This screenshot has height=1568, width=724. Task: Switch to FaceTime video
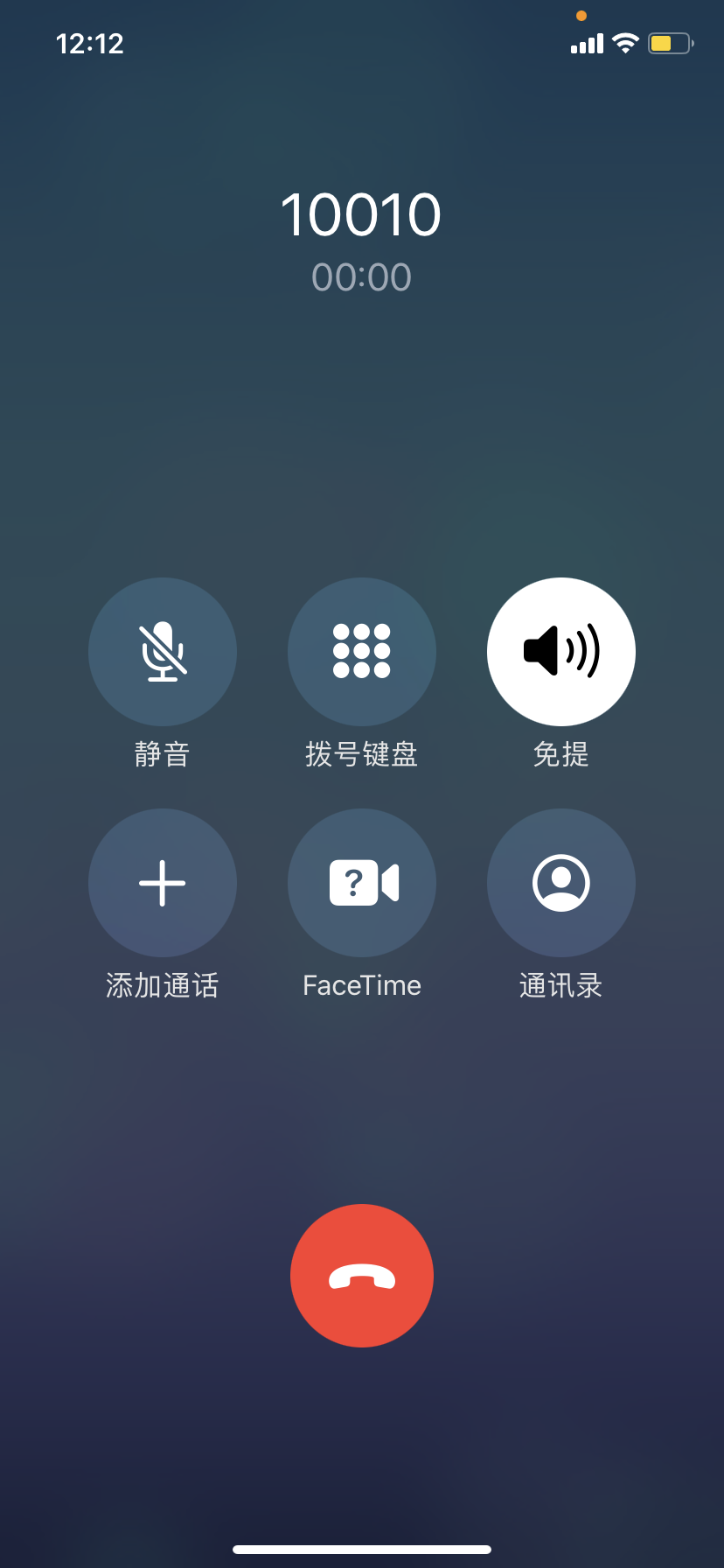(x=362, y=883)
